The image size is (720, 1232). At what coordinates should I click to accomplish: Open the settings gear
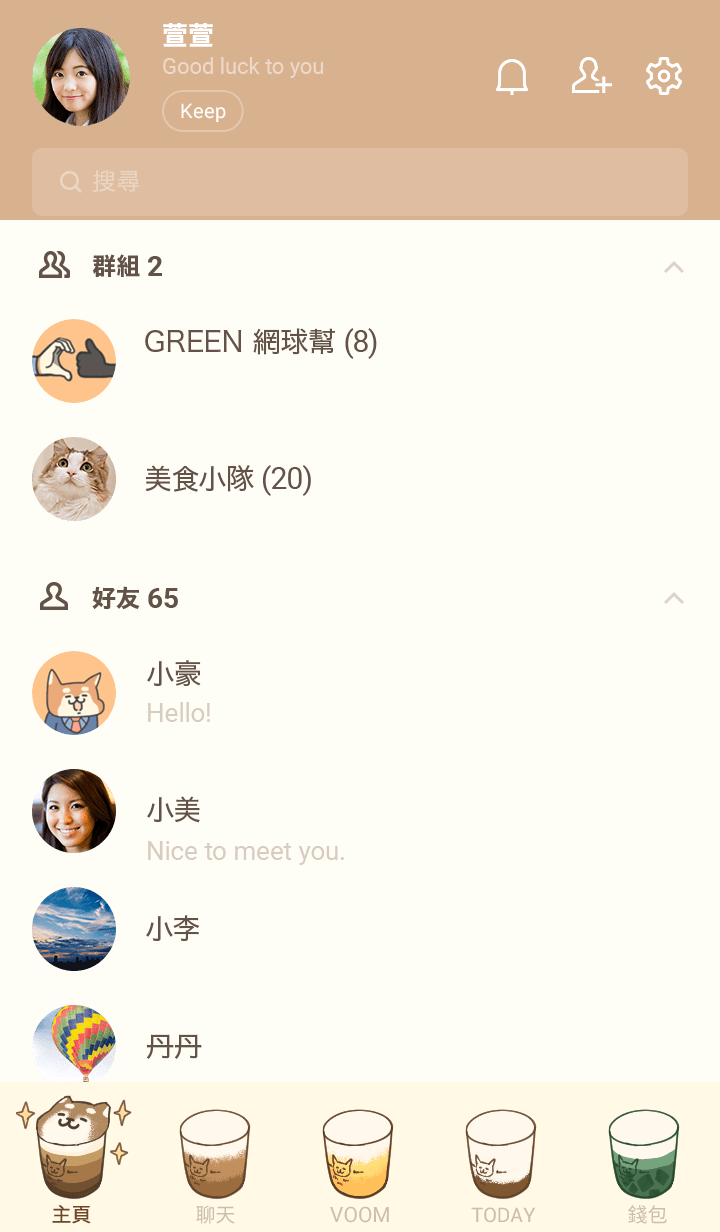coord(664,77)
